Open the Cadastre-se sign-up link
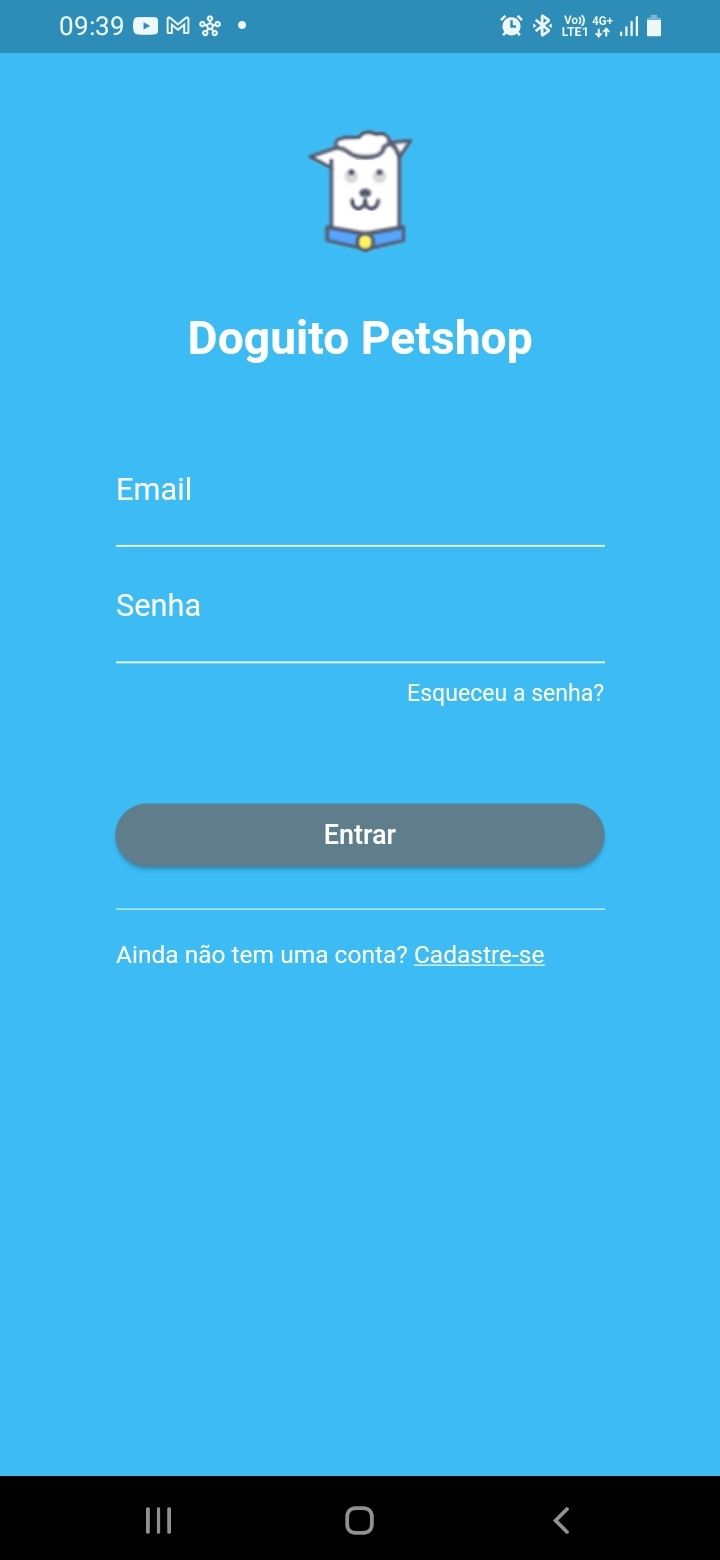The image size is (720, 1560). pos(479,955)
